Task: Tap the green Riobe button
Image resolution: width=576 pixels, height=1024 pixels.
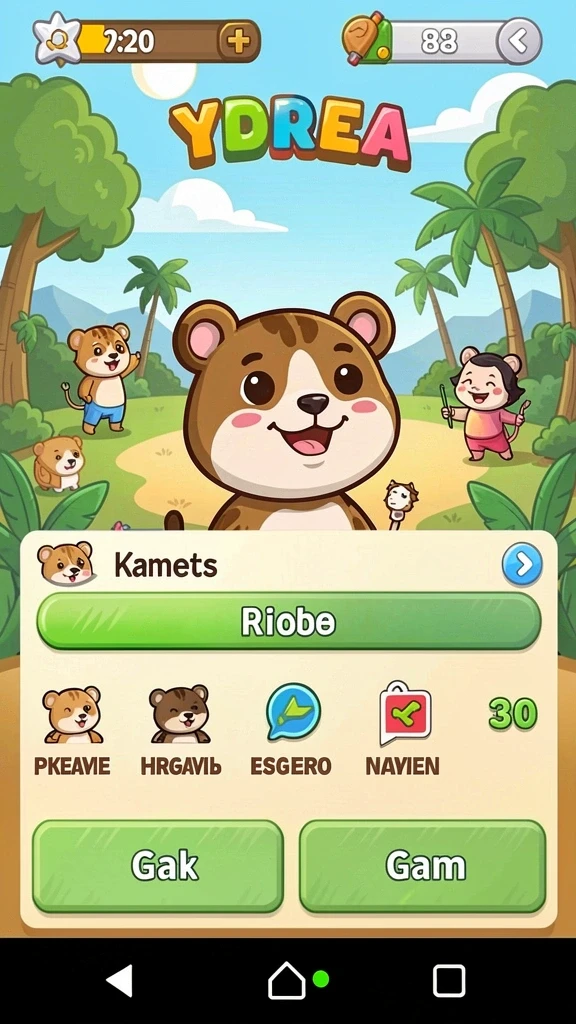Action: [289, 621]
